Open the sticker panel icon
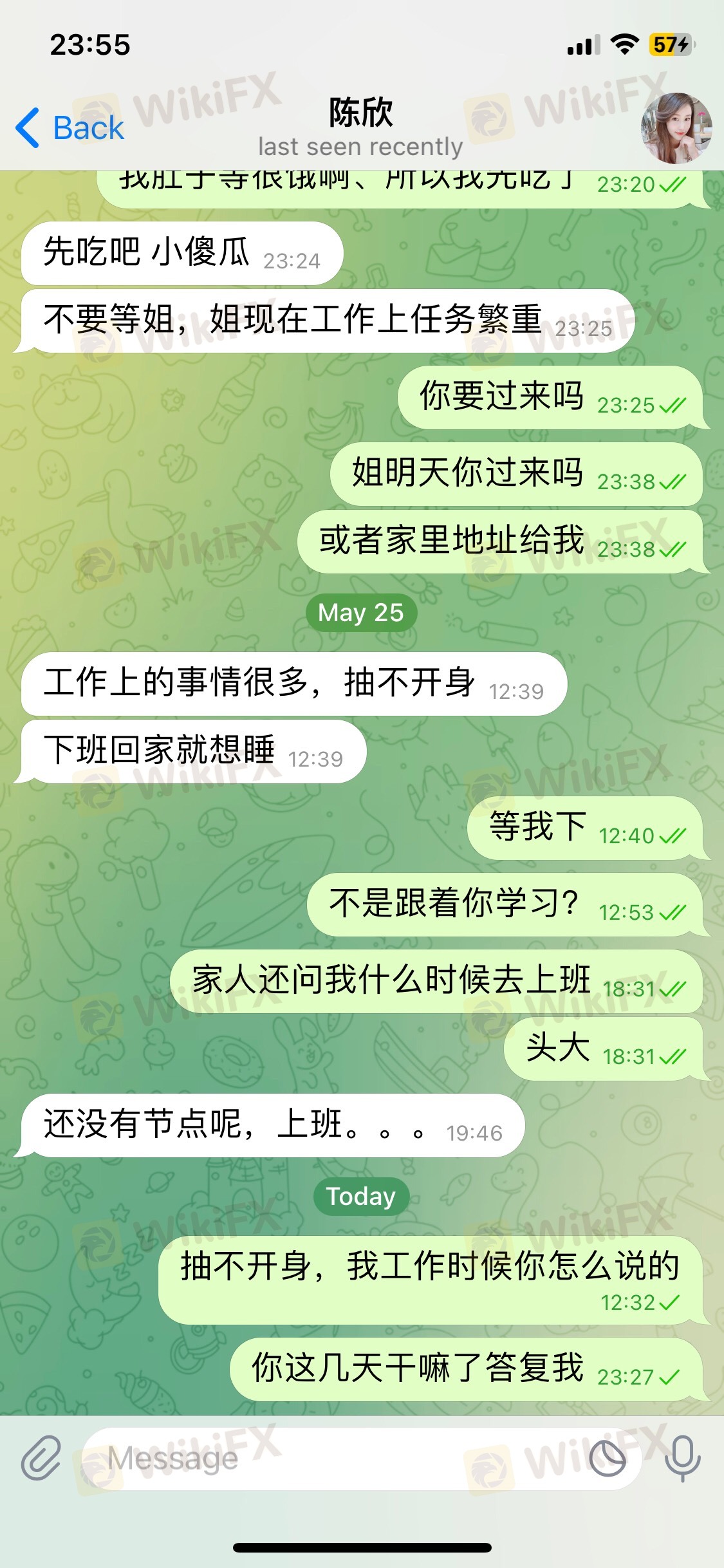 pos(608,1459)
